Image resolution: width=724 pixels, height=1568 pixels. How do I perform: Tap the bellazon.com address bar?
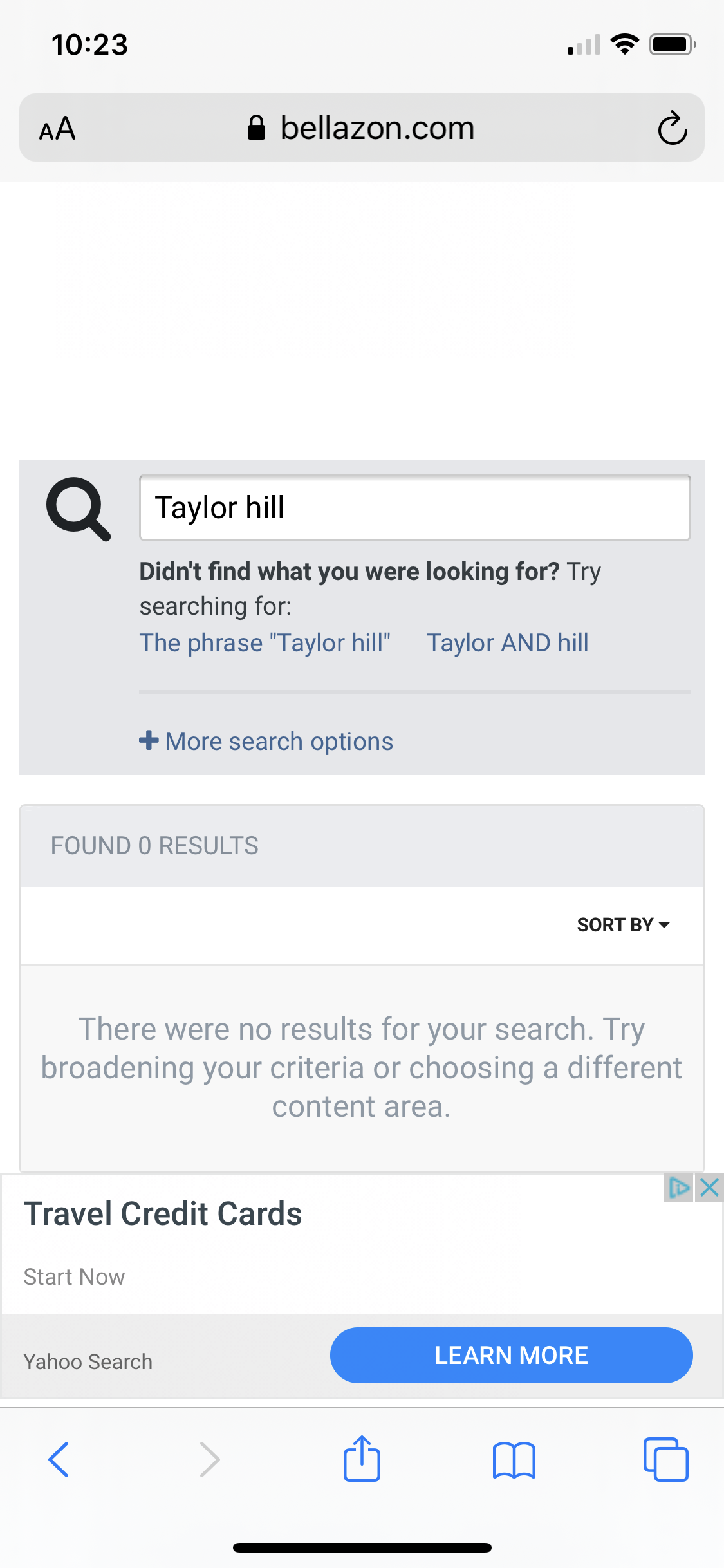[x=362, y=127]
